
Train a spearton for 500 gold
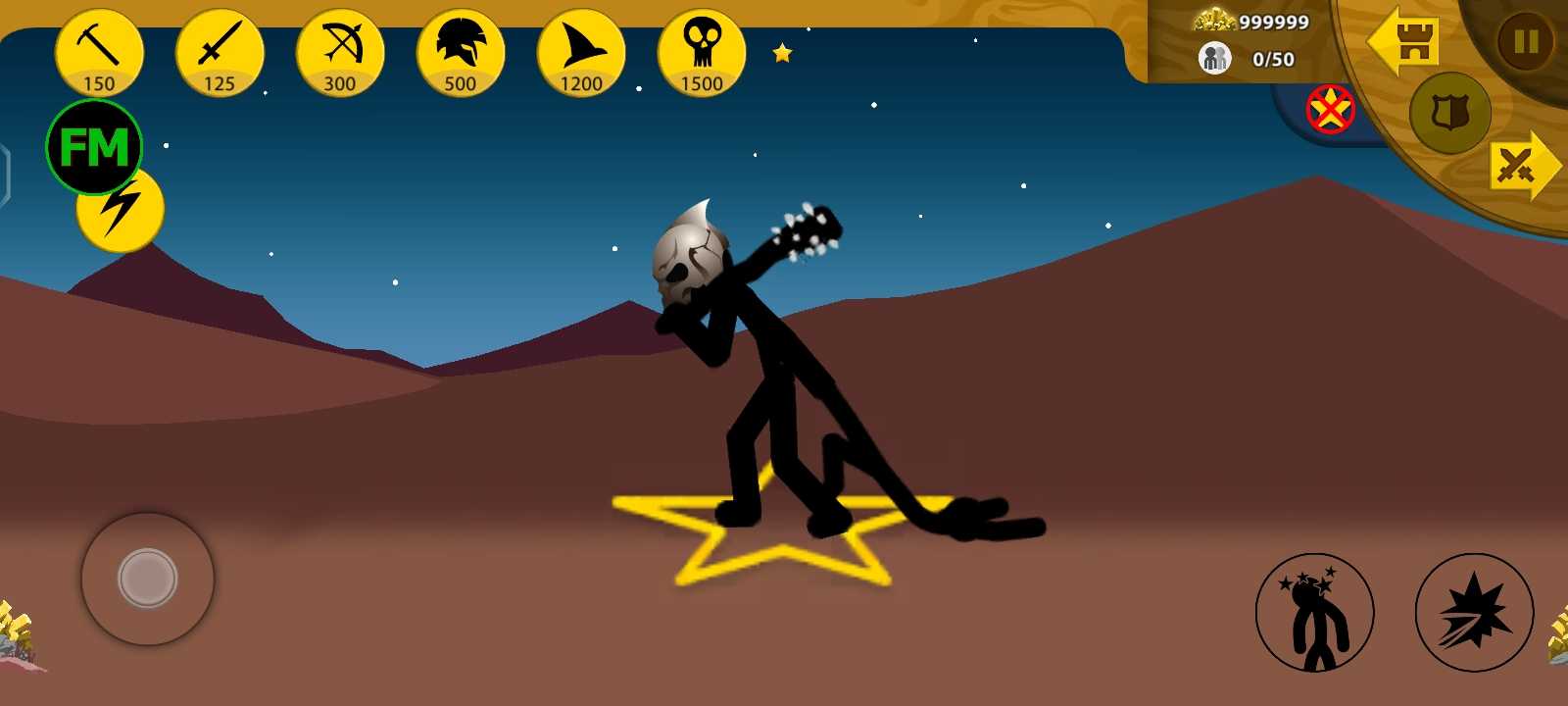[461, 53]
